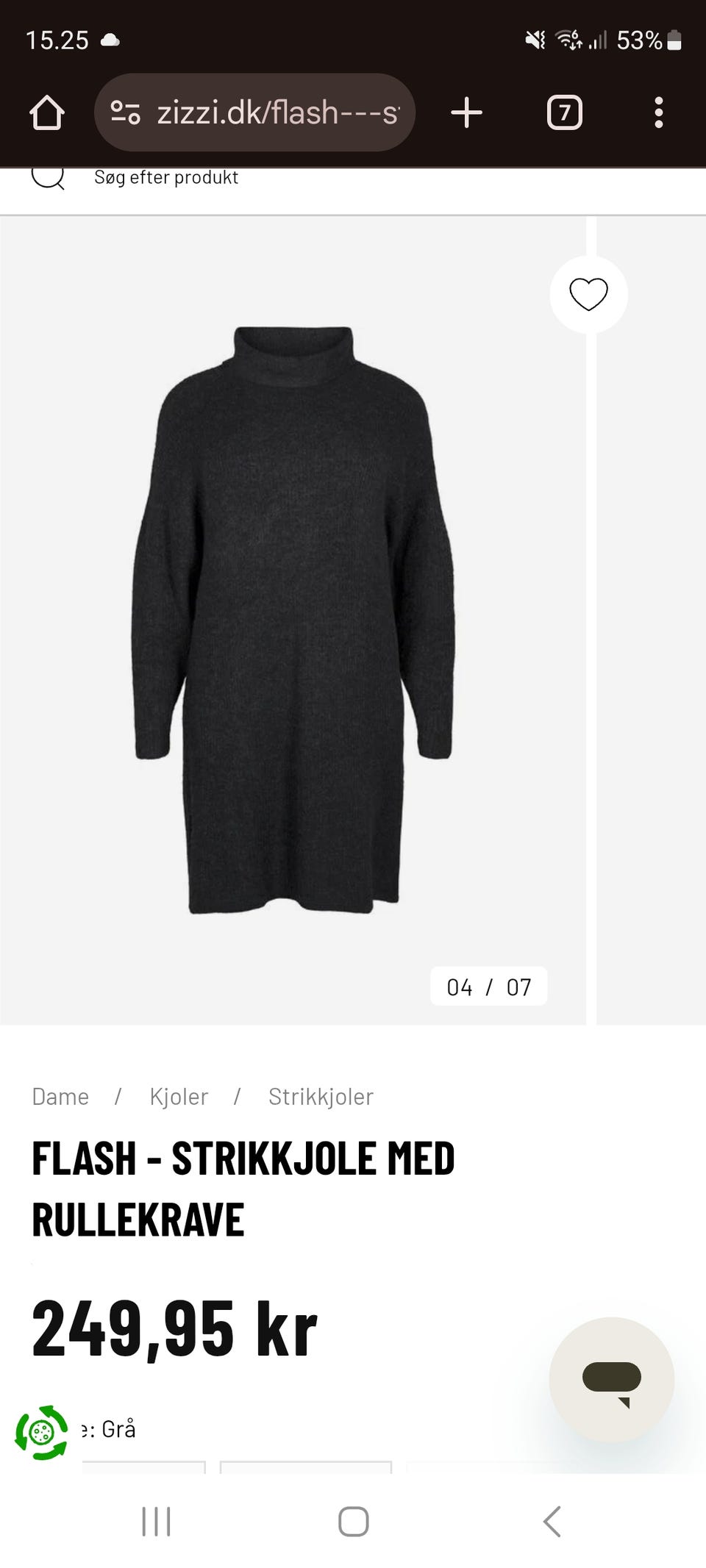
Task: Tap the search magnifier icon
Action: (49, 176)
